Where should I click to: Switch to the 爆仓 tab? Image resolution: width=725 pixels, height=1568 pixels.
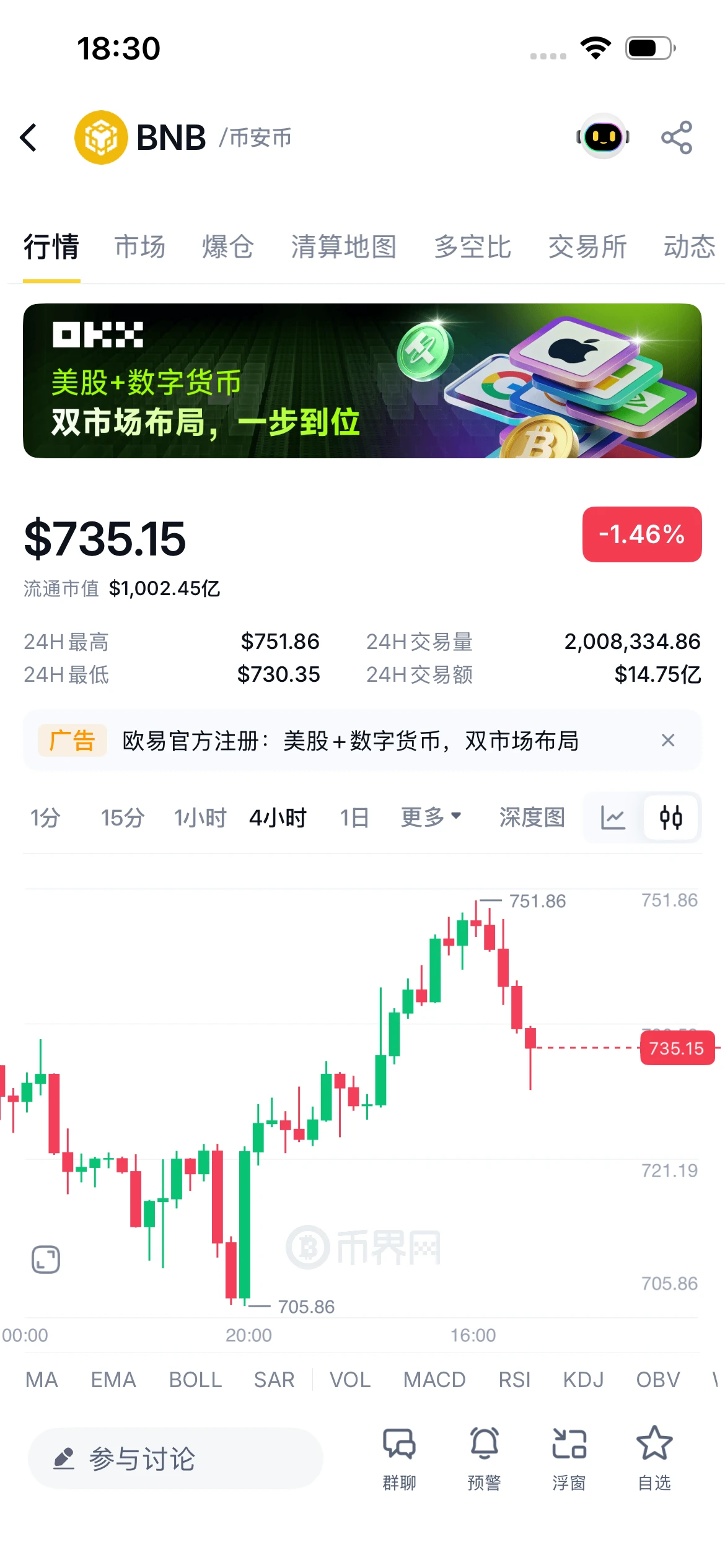[228, 246]
